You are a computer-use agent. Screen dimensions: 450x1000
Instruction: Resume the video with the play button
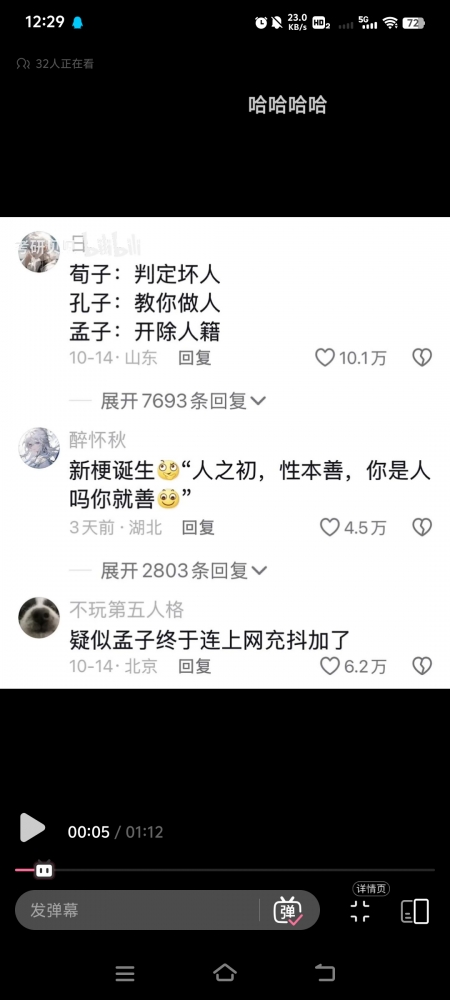[32, 828]
